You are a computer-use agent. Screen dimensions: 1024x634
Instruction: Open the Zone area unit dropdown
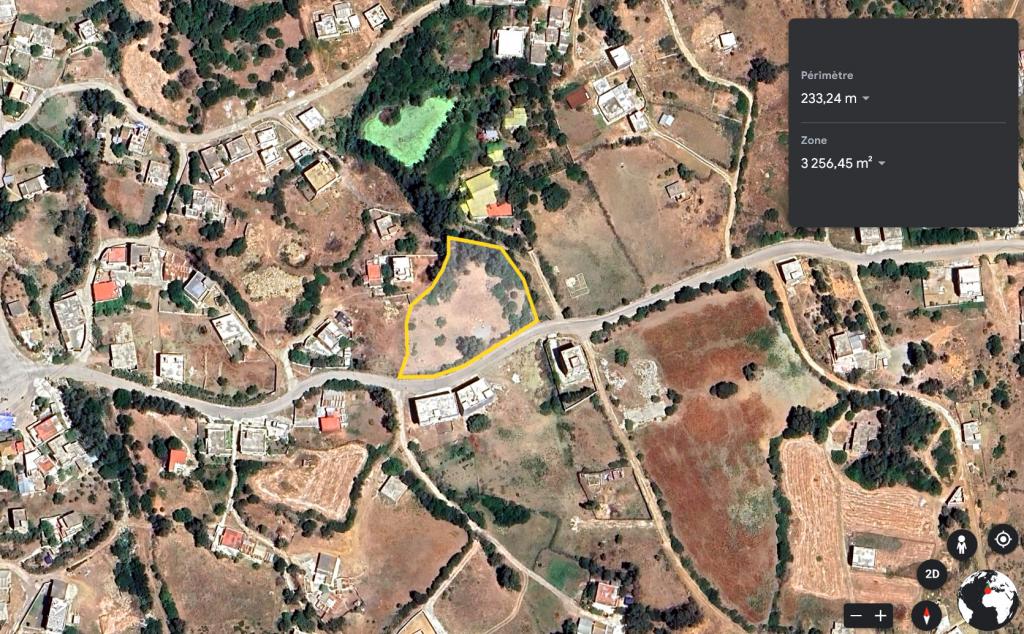[881, 163]
